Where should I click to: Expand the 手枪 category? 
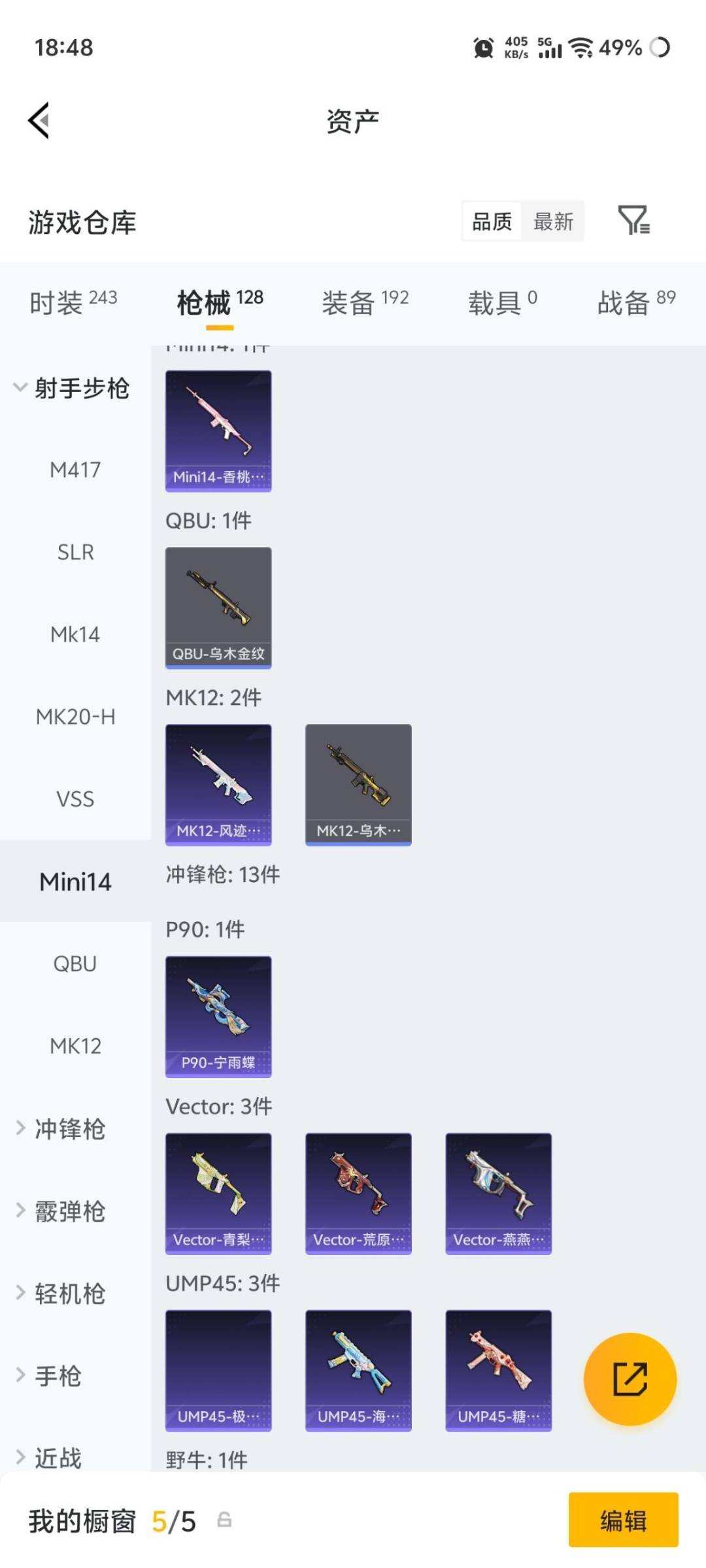(49, 1376)
